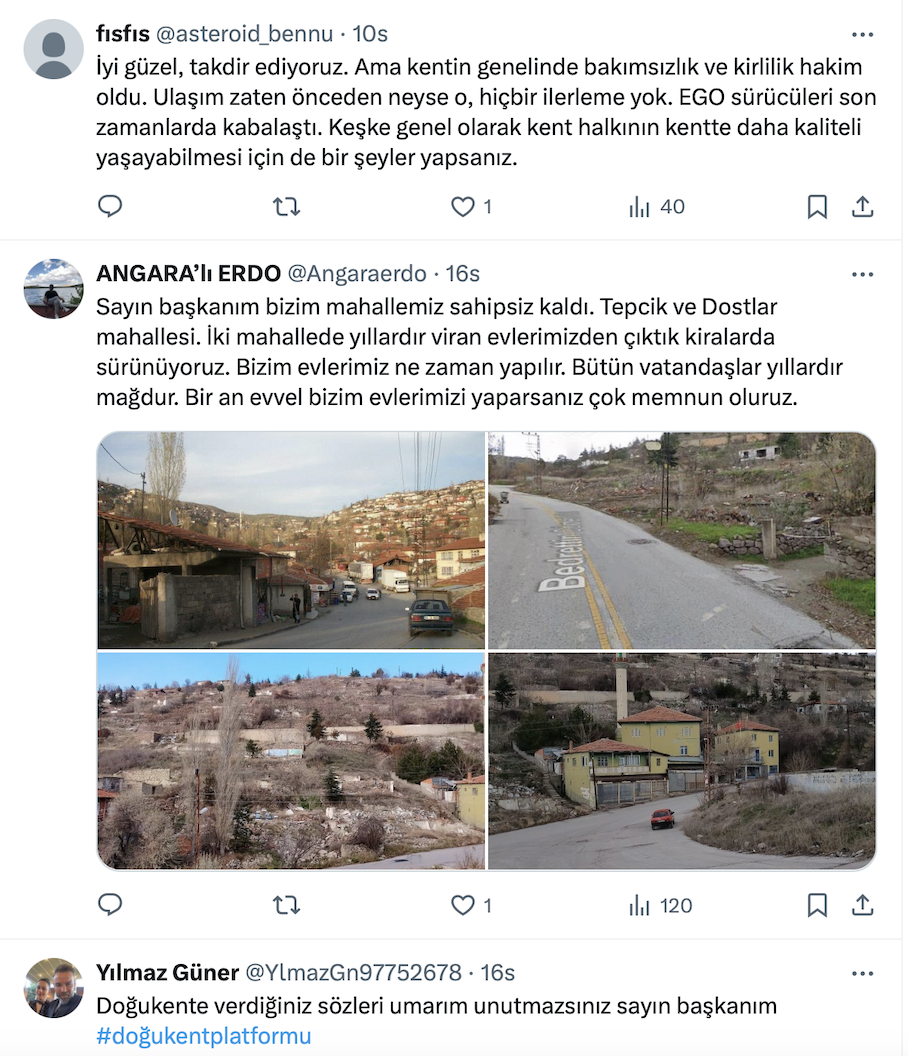
Task: Open overflow menu on Yılmaz Güner tweet
Action: tap(862, 973)
